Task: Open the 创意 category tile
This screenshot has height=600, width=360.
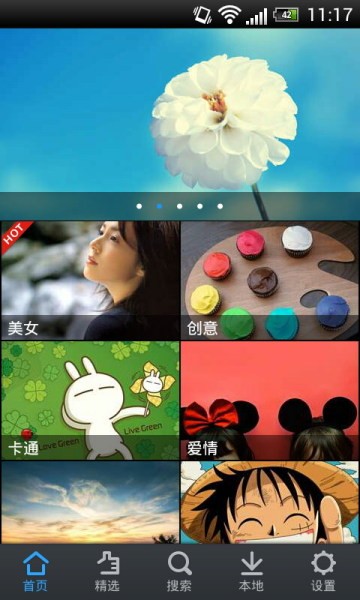Action: 270,280
